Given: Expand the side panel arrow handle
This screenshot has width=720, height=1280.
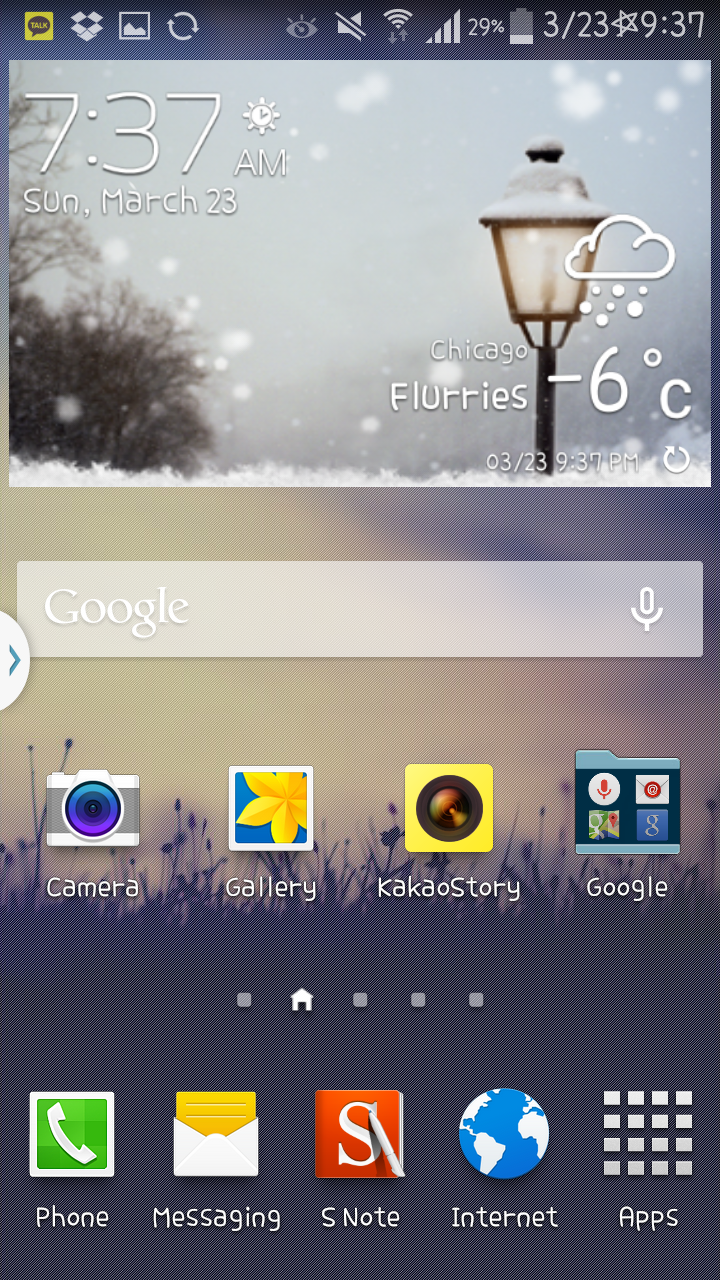Looking at the screenshot, I should (x=13, y=660).
